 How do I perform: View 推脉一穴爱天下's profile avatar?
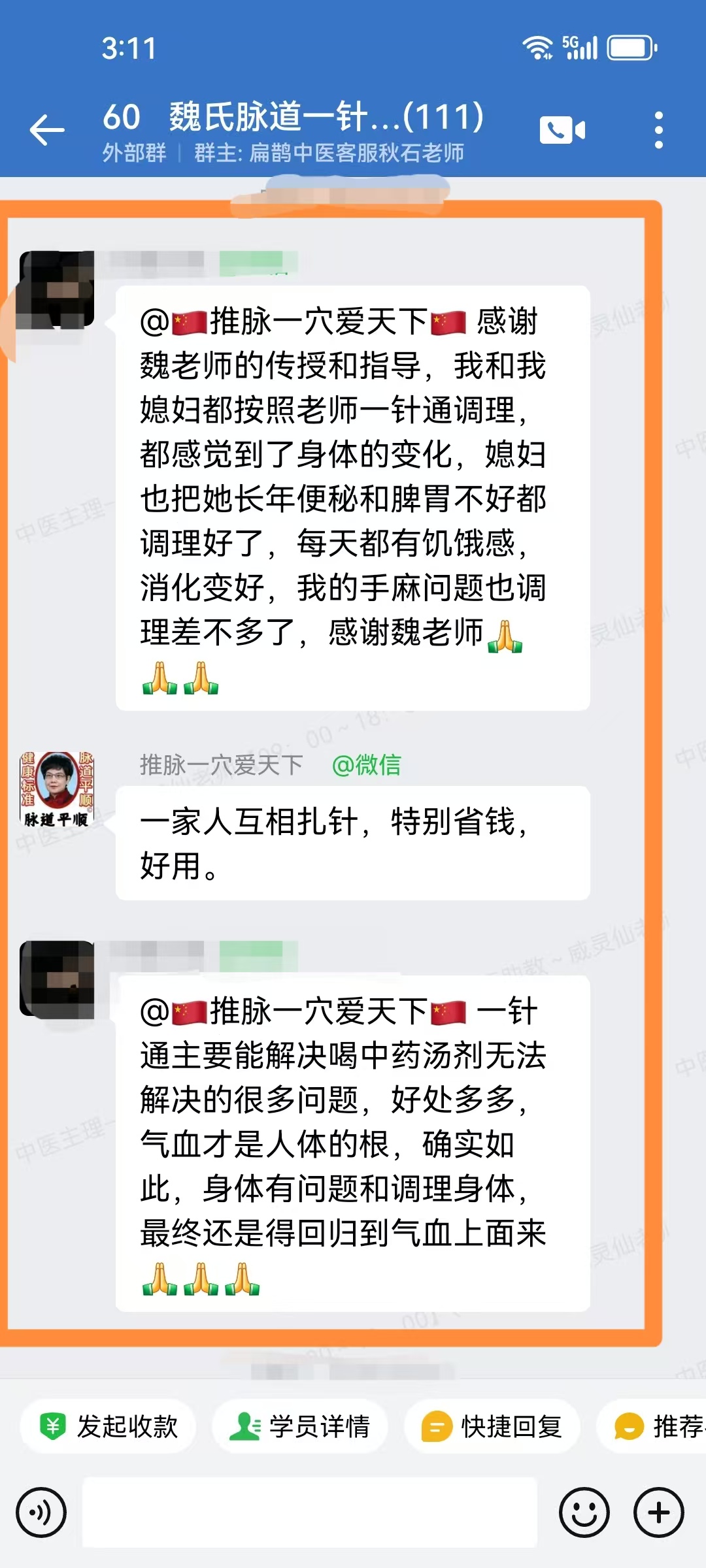57,789
